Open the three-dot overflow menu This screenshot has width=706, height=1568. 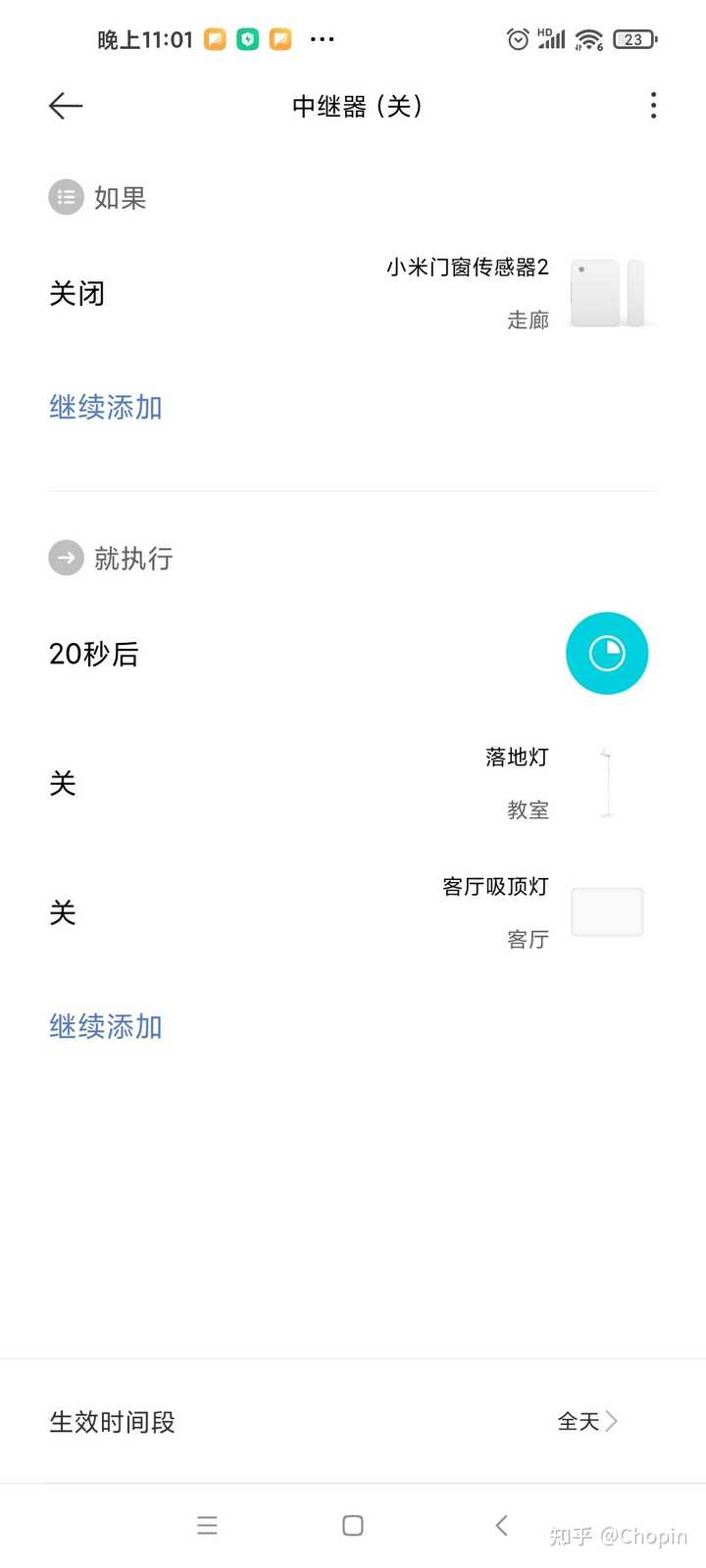tap(653, 106)
